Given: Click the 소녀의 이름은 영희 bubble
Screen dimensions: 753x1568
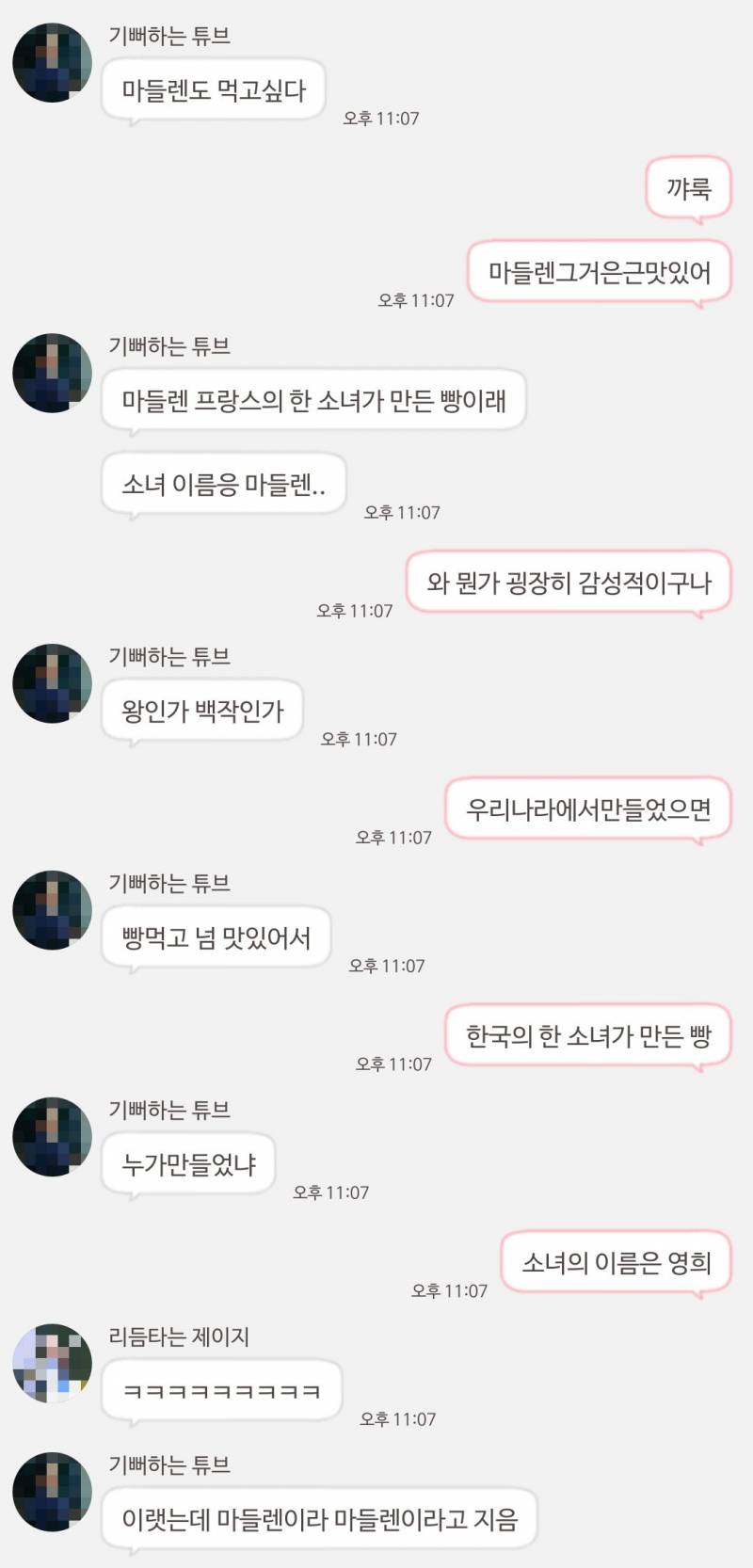Looking at the screenshot, I should point(617,1264).
